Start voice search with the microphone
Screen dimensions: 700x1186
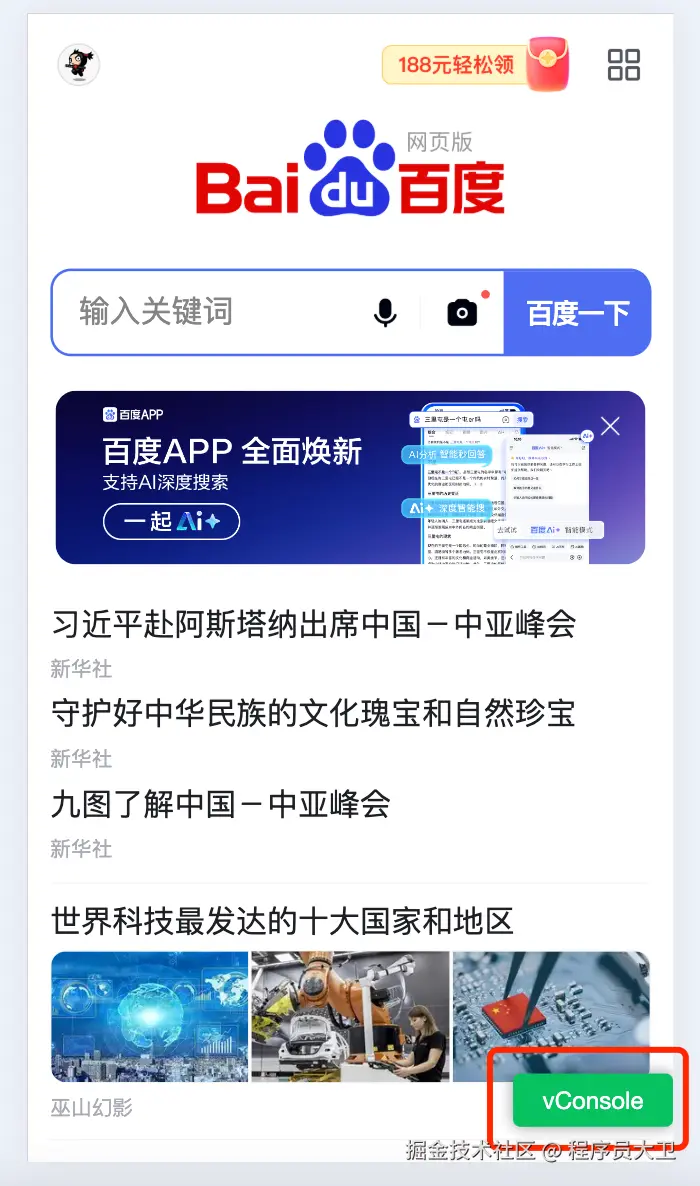(x=385, y=313)
